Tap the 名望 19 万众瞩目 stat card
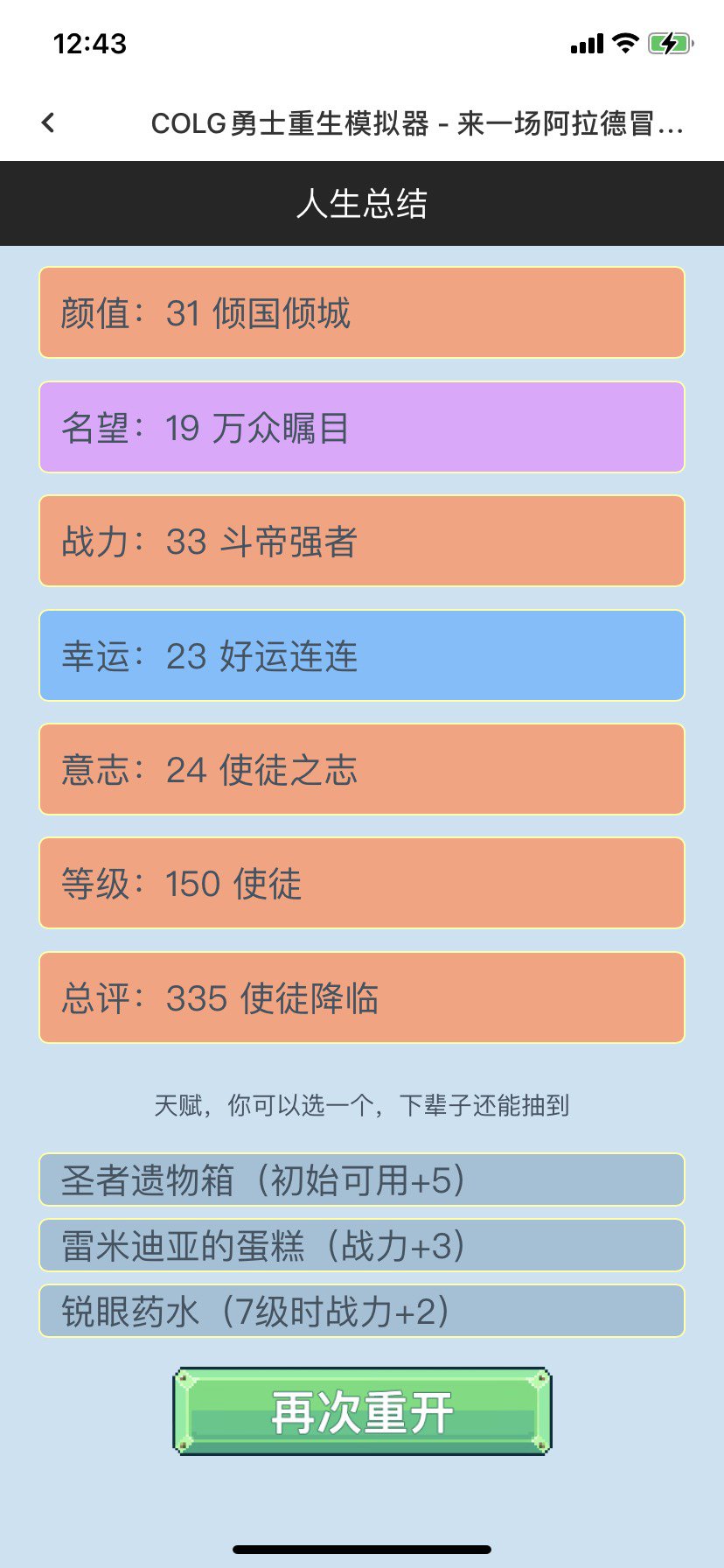The width and height of the screenshot is (724, 1568). pyautogui.click(x=361, y=427)
